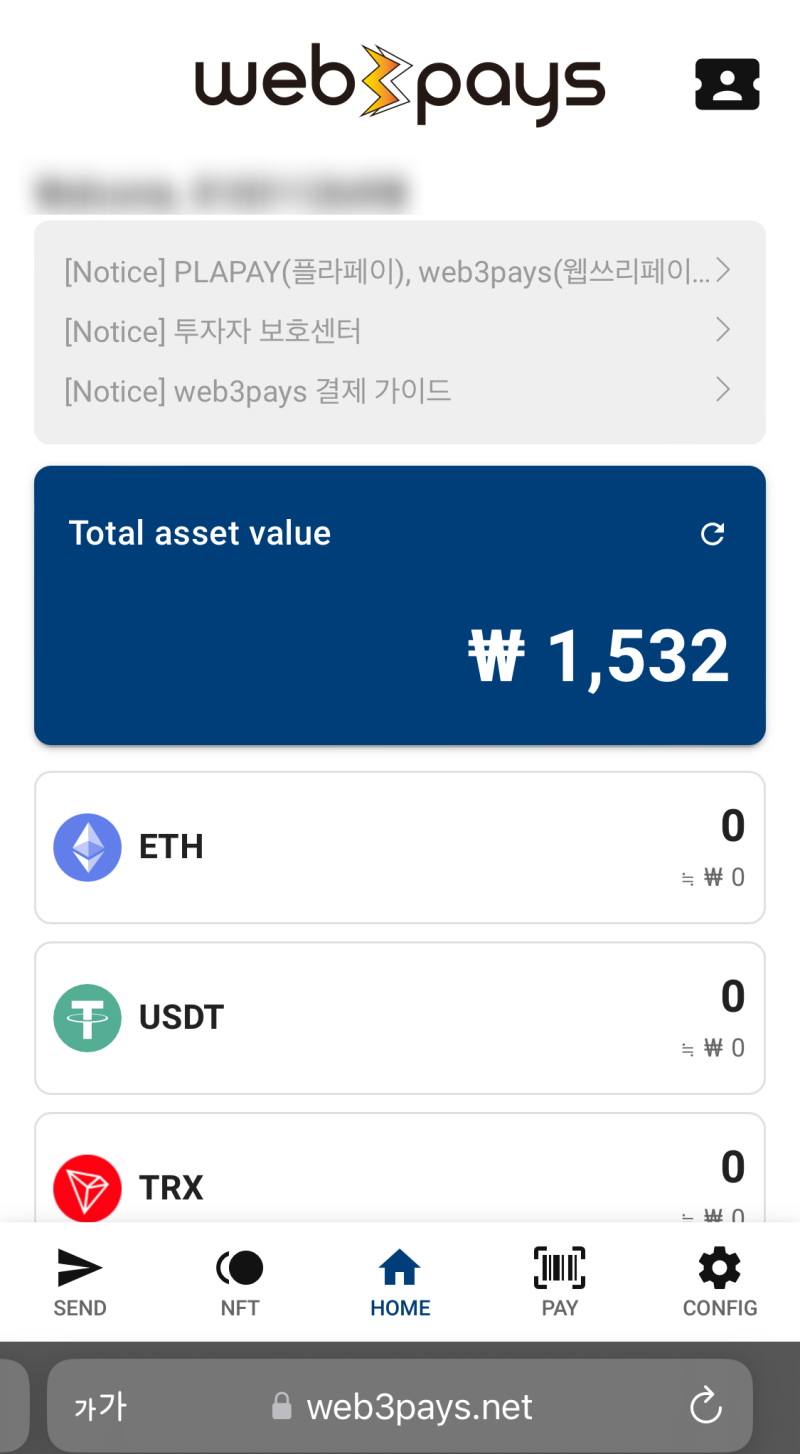Open the USDT balance row

(400, 1018)
